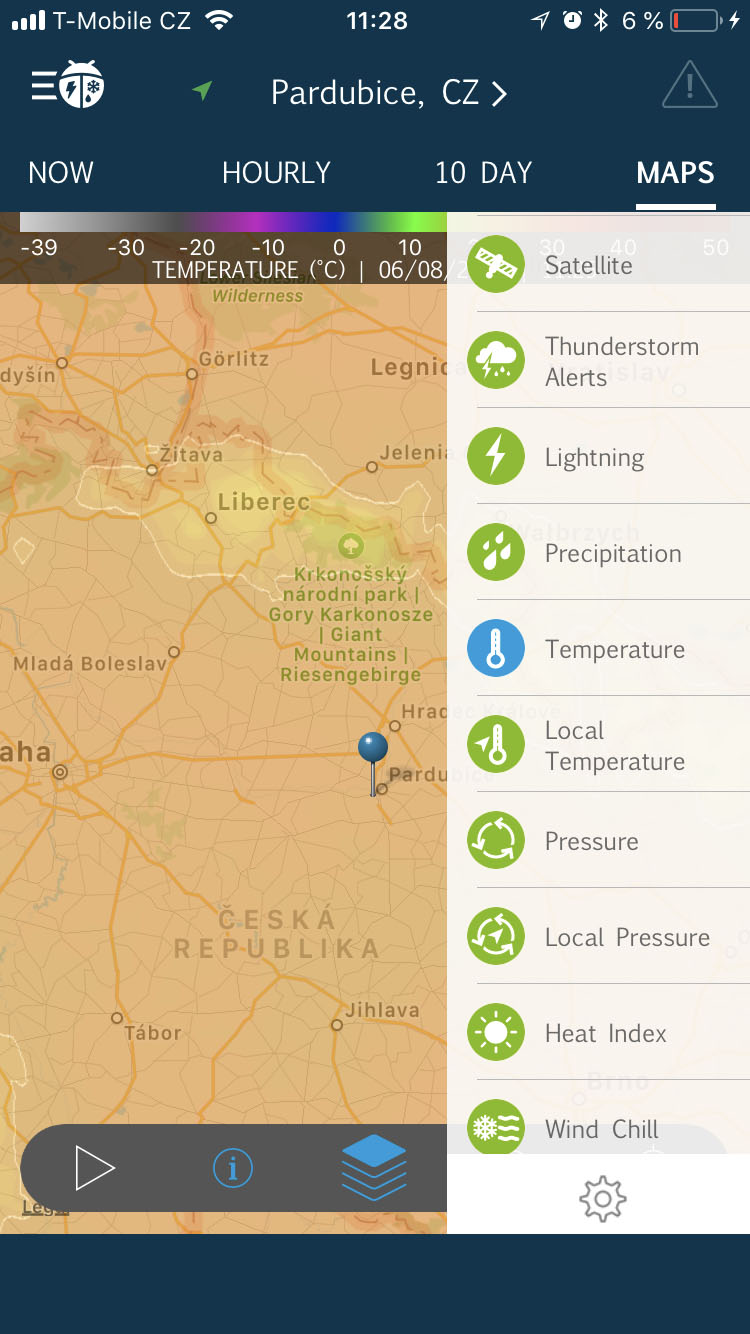Screen dimensions: 750x1334
Task: Close the map layers panel
Action: point(374,1167)
